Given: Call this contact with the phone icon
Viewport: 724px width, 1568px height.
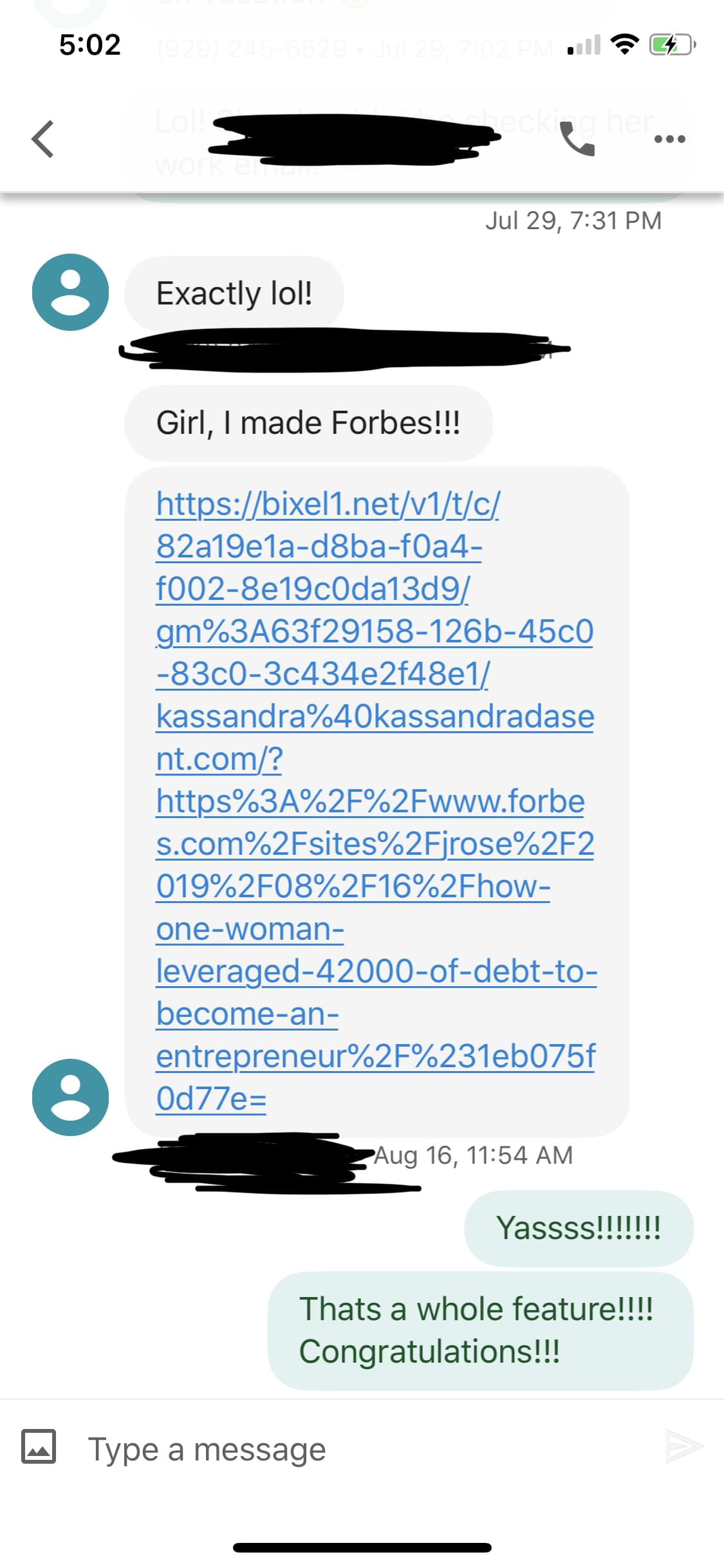Looking at the screenshot, I should [x=577, y=139].
